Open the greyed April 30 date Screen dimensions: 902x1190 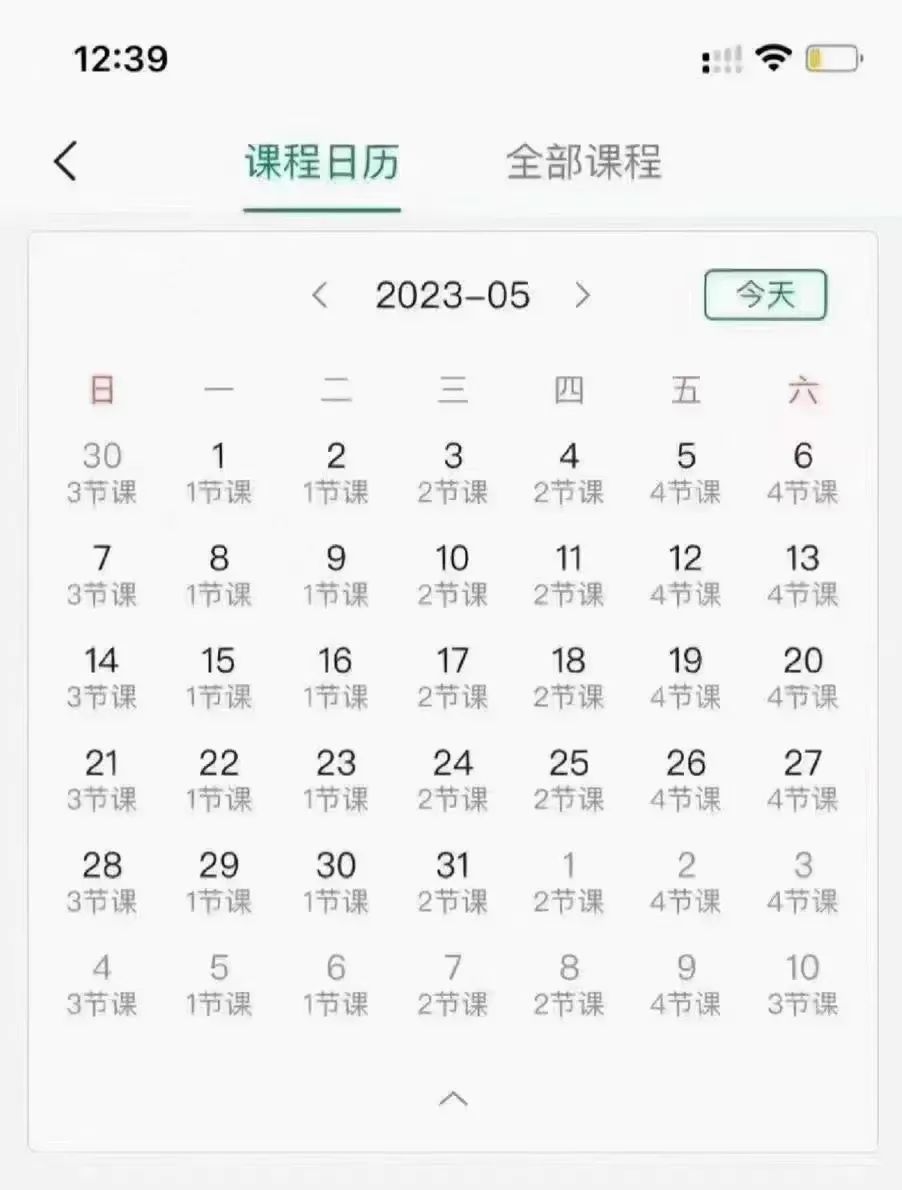coord(102,471)
